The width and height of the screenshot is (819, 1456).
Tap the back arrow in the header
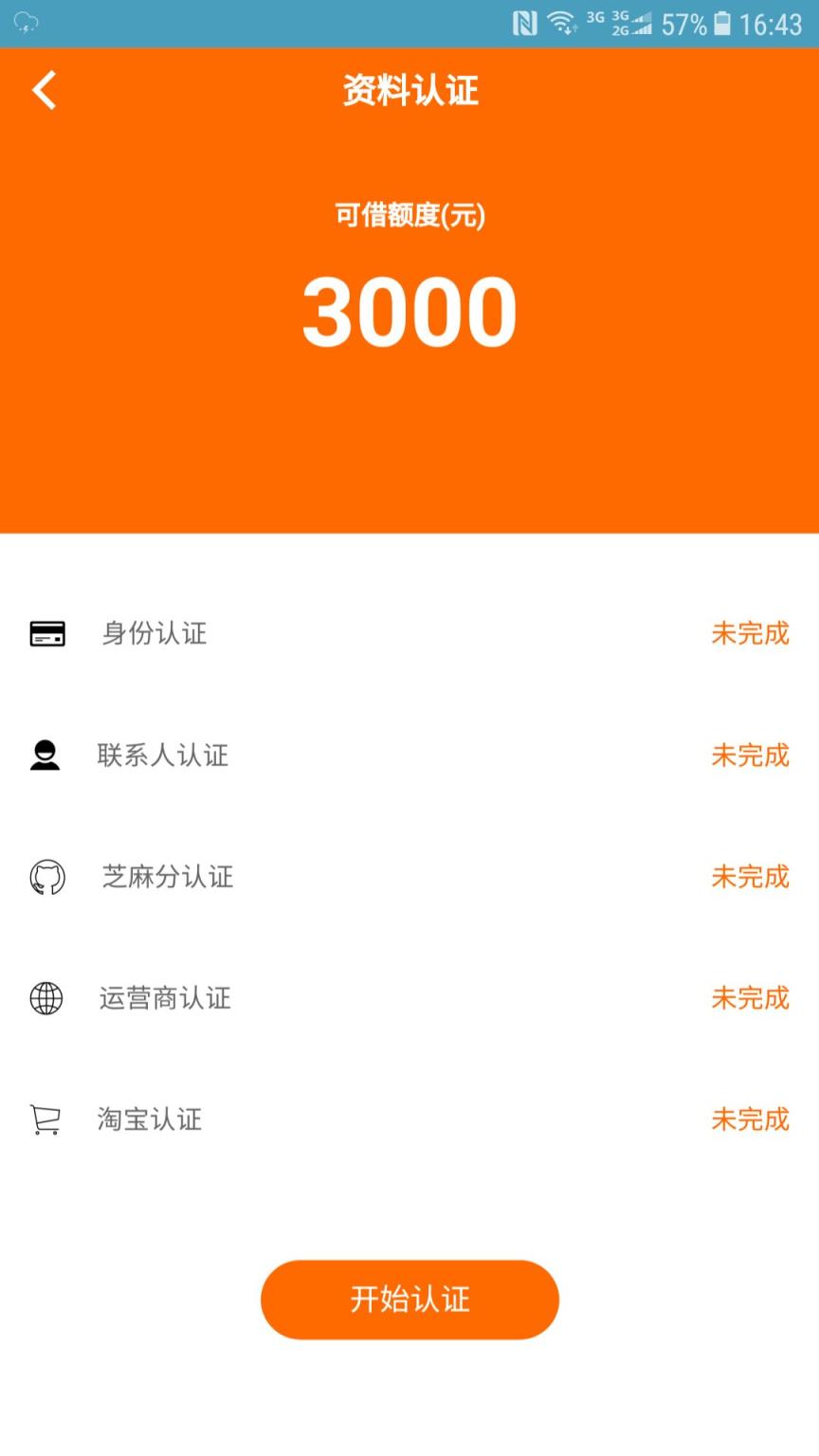pyautogui.click(x=43, y=90)
